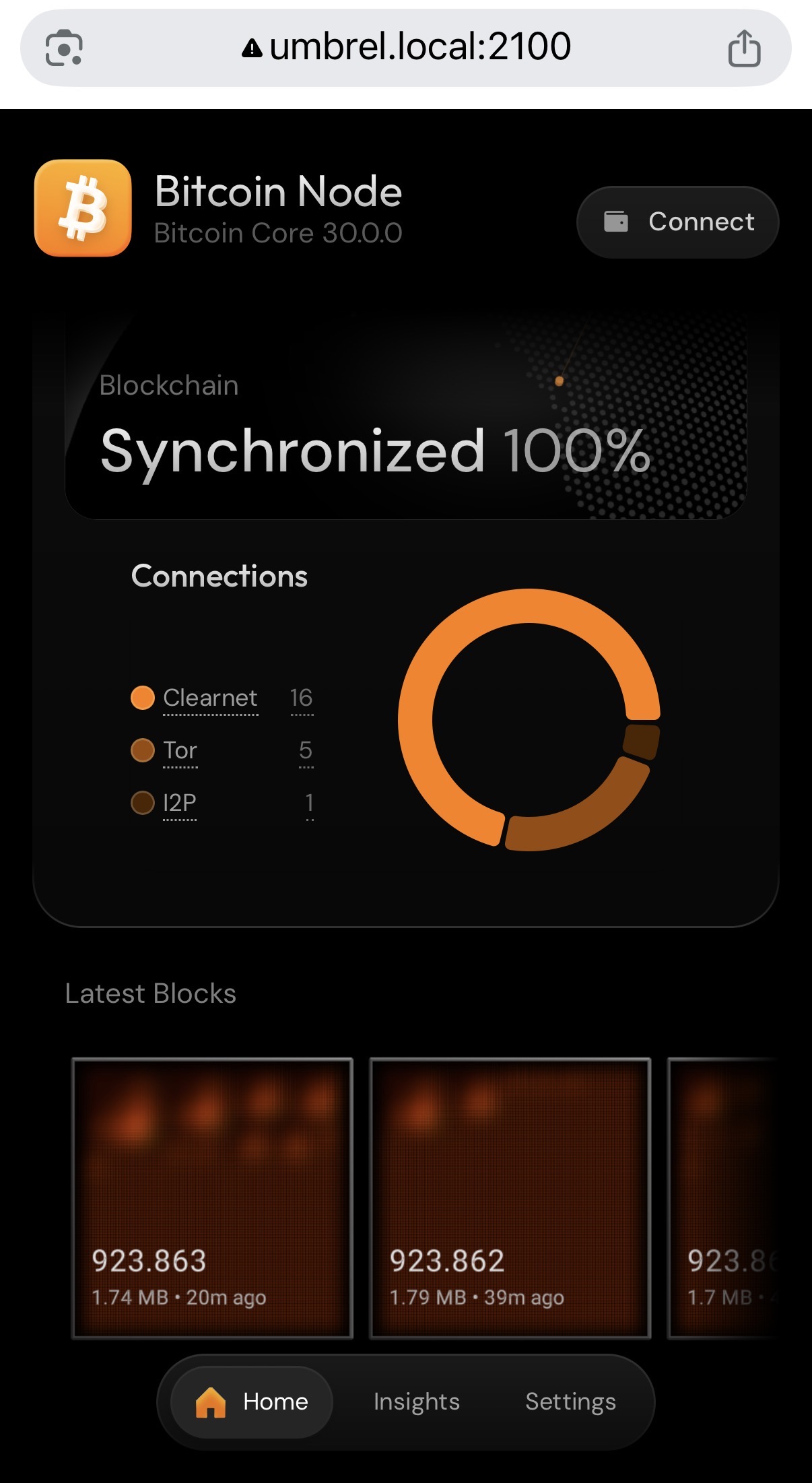Open the Settings tab
Image resolution: width=812 pixels, height=1483 pixels.
point(570,1402)
